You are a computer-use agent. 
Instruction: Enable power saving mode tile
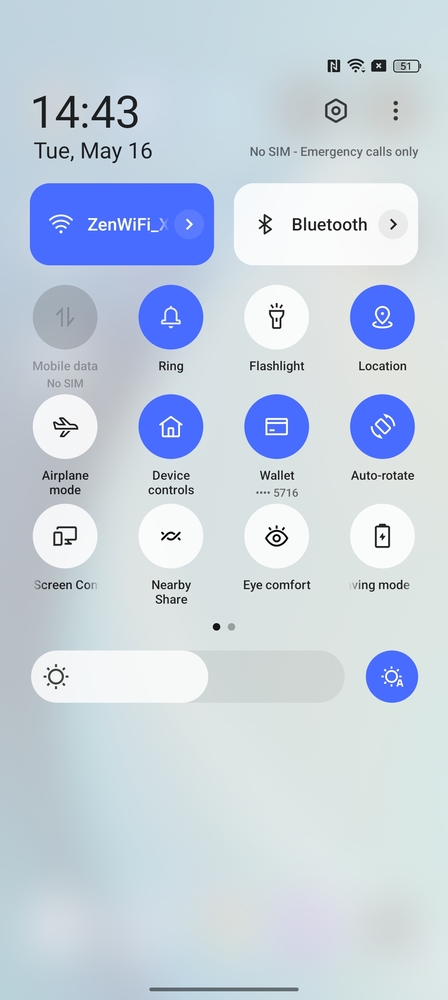[x=382, y=536]
